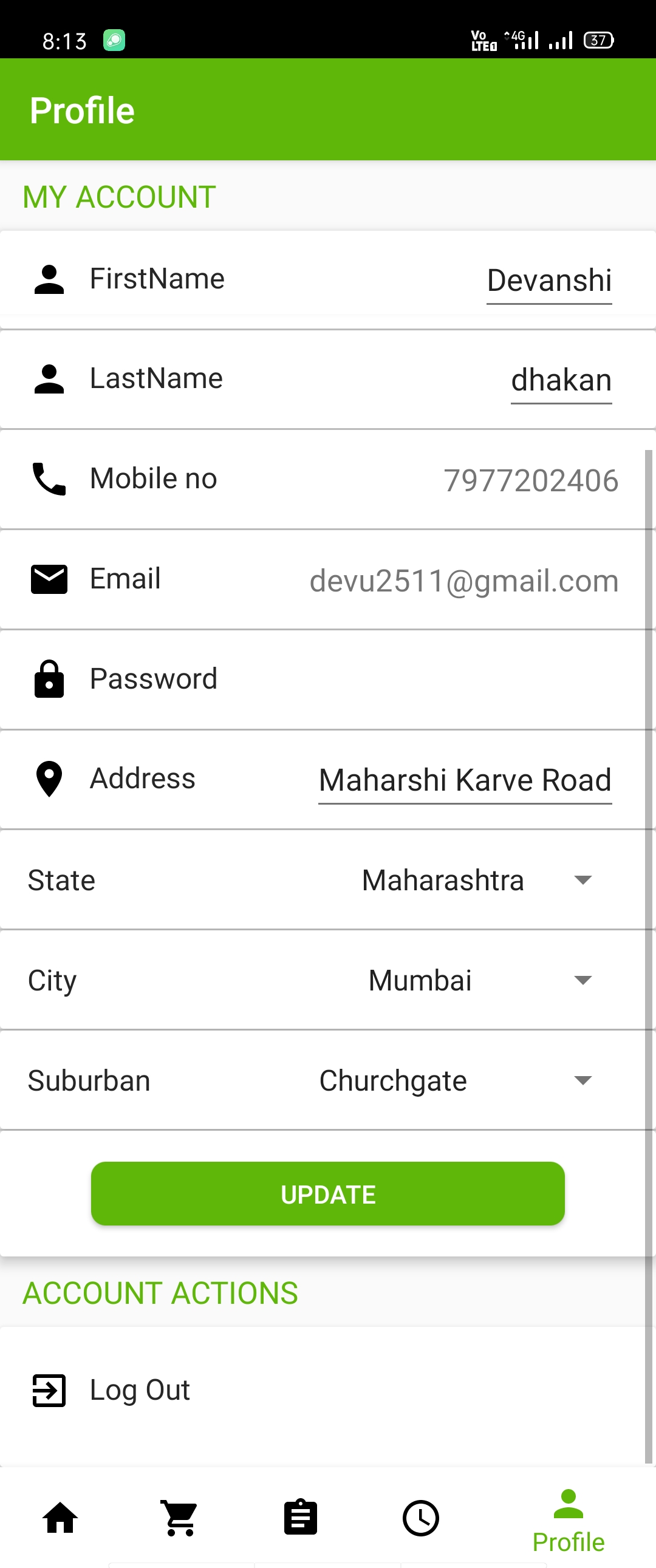Screen dimensions: 656x1568
Task: Tap the Home icon in the bottom navigation
Action: (60, 1518)
